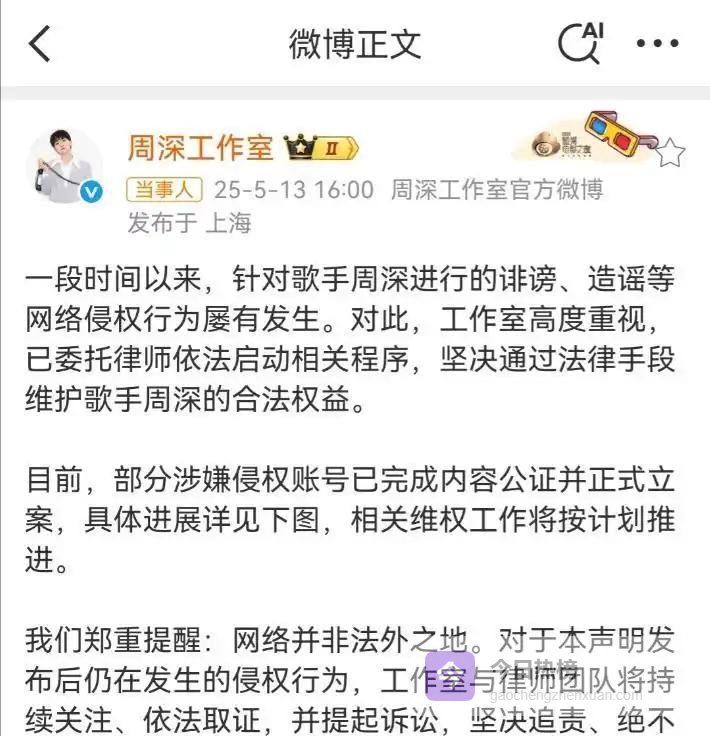The width and height of the screenshot is (710, 736).
Task: Tap the 周深工作室 account name
Action: pos(200,148)
